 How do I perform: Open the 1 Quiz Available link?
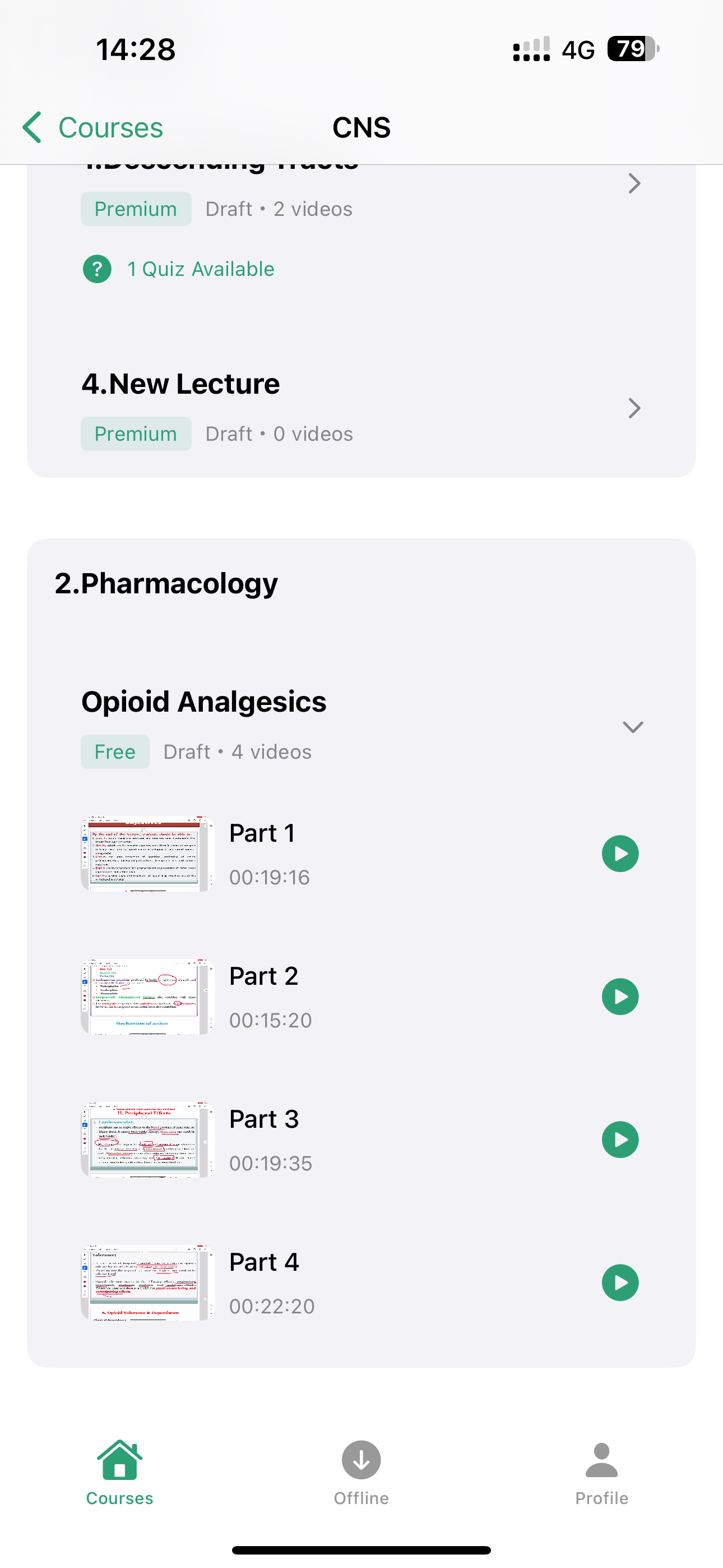point(179,269)
